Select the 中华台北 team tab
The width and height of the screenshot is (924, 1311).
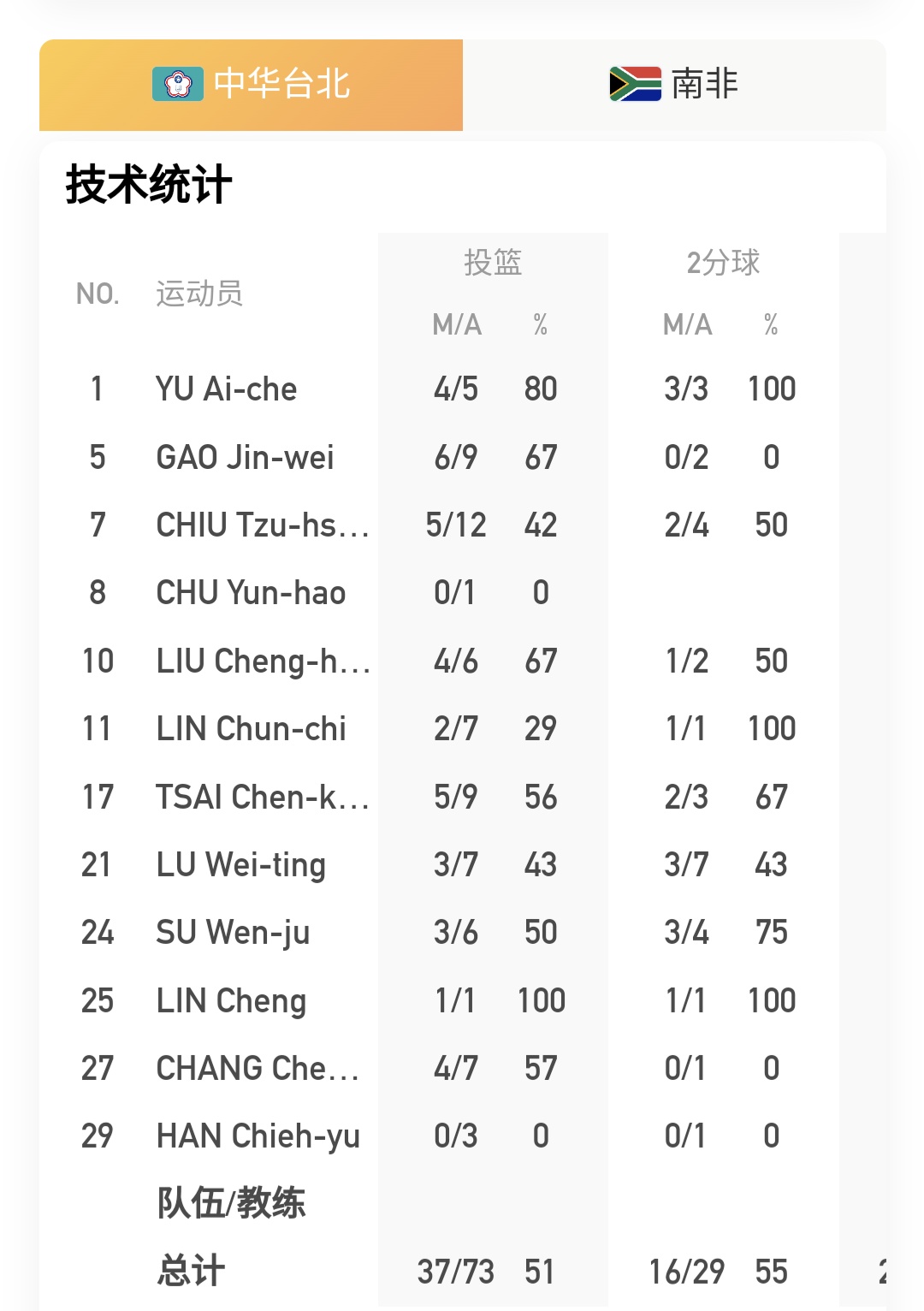coord(252,85)
